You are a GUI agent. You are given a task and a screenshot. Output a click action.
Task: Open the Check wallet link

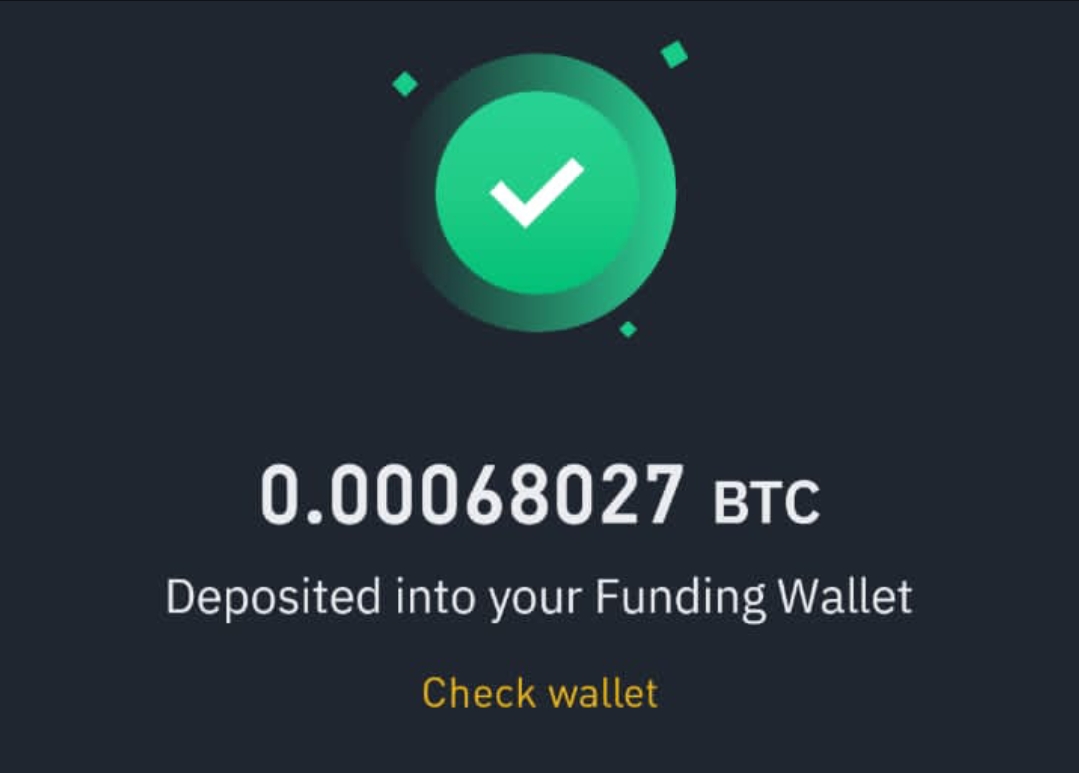[540, 692]
